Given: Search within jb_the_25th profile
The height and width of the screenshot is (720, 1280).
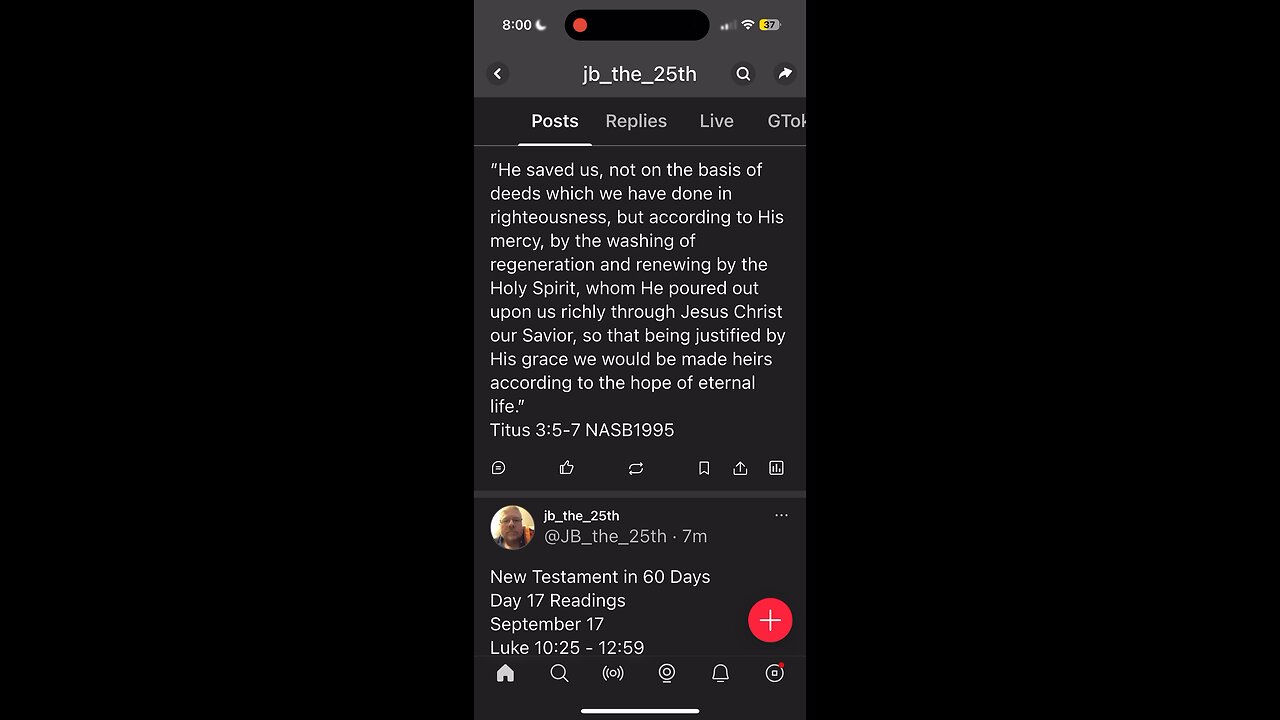Looking at the screenshot, I should click(743, 73).
